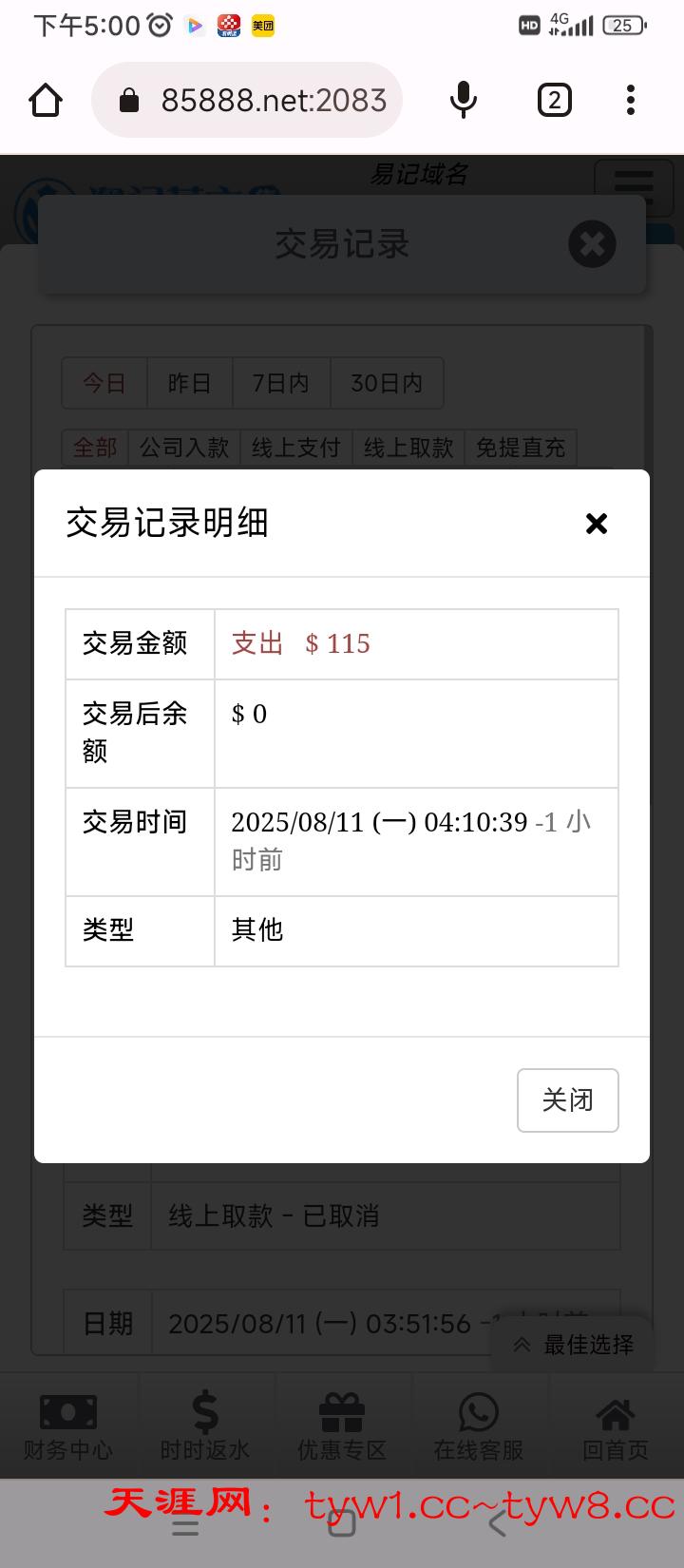684x1568 pixels.
Task: Close the 交易记录明细 dialog with the X
Action: click(x=597, y=524)
